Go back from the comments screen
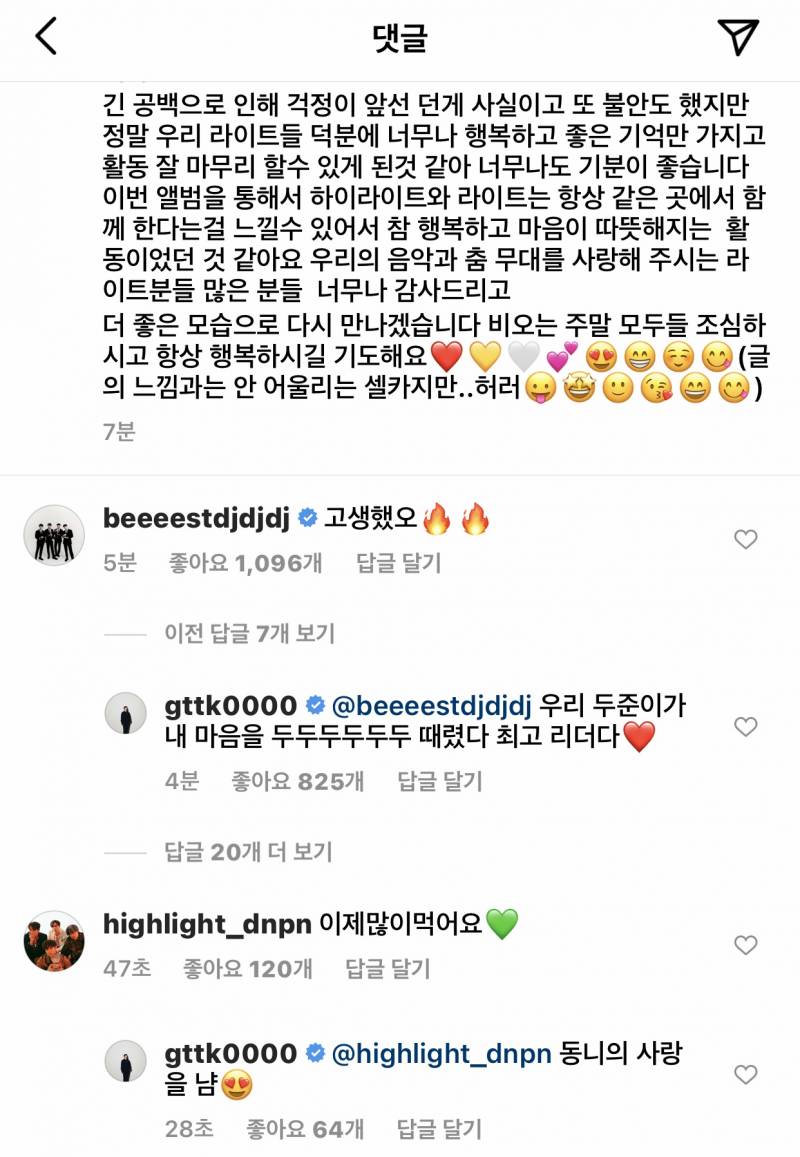 (46, 36)
